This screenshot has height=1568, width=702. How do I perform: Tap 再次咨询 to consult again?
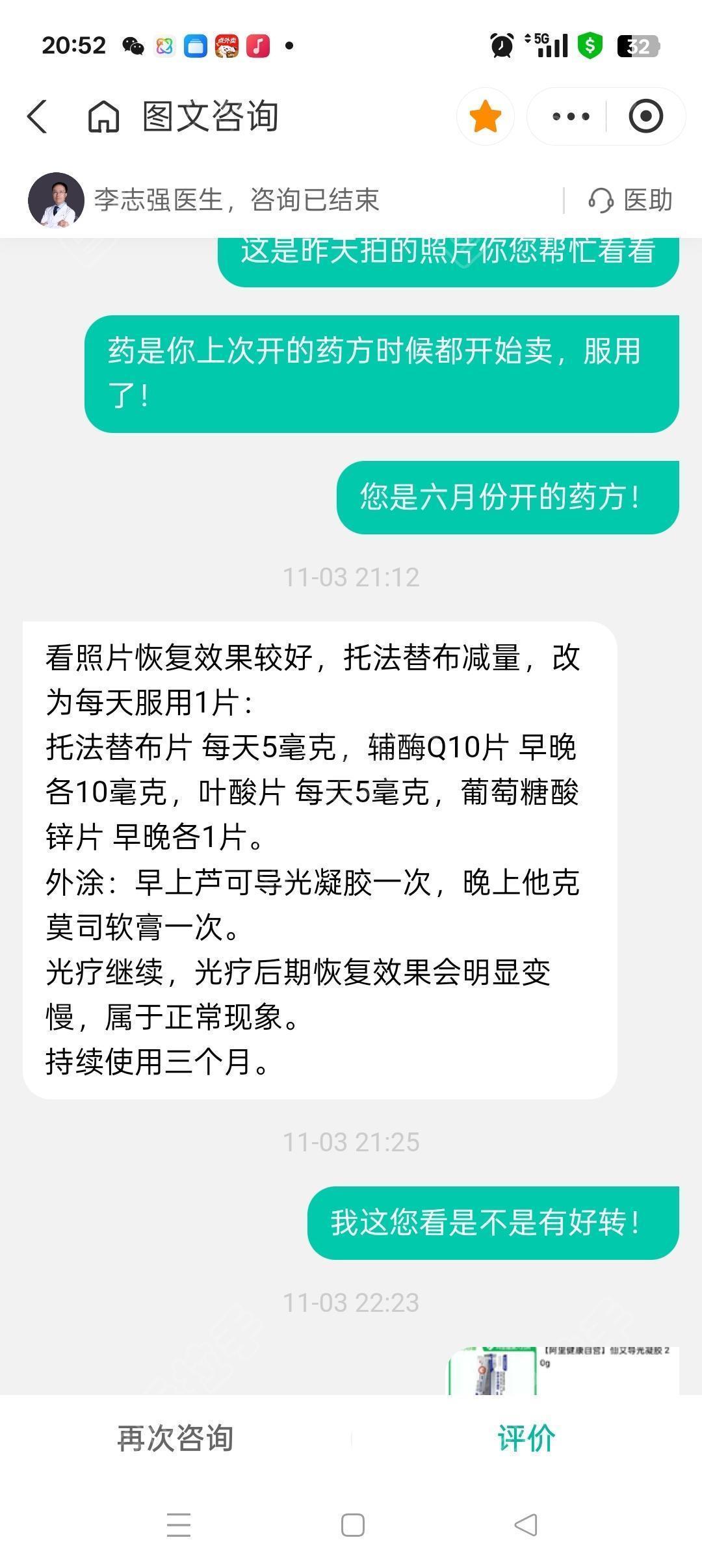175,1438
